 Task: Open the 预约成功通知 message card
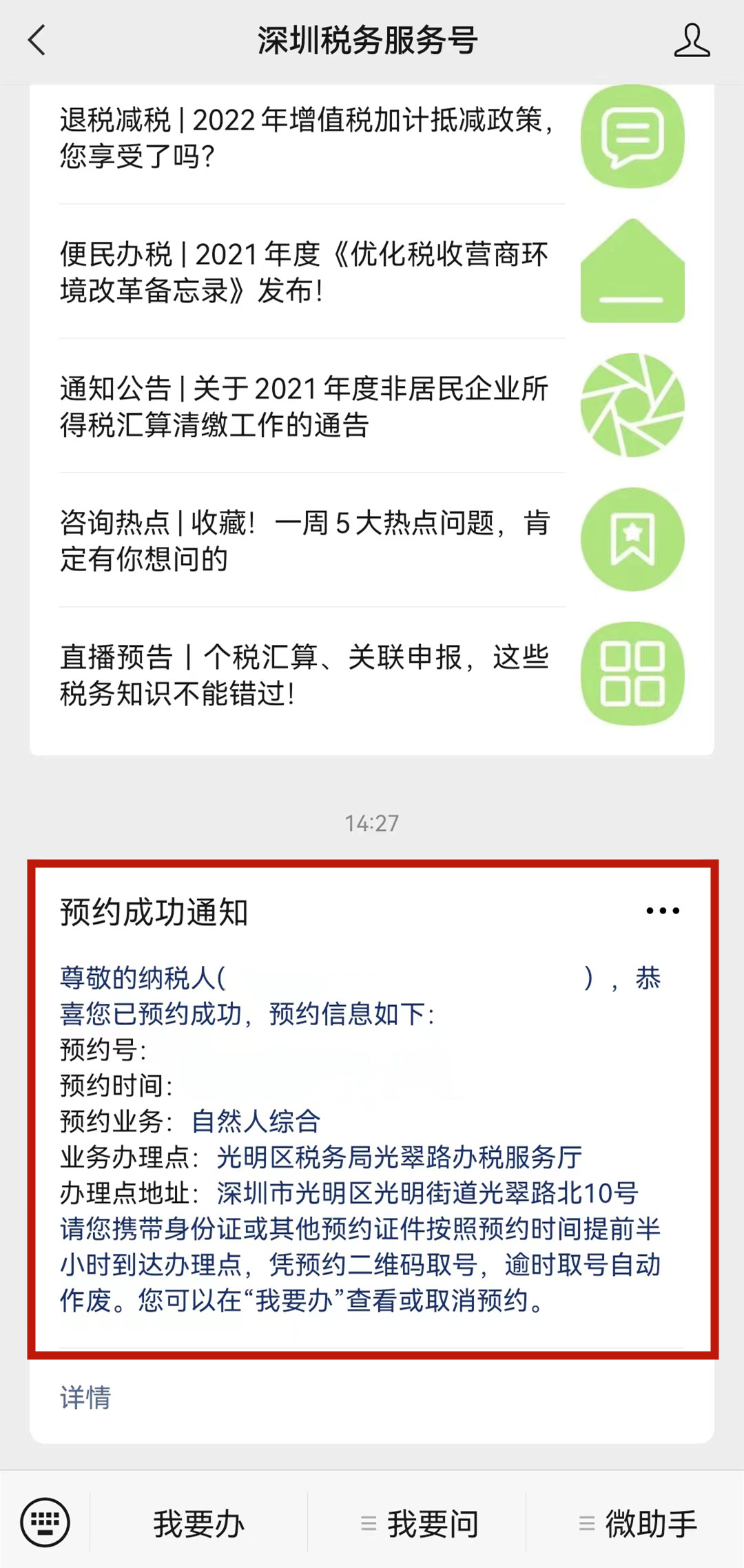click(x=372, y=1109)
